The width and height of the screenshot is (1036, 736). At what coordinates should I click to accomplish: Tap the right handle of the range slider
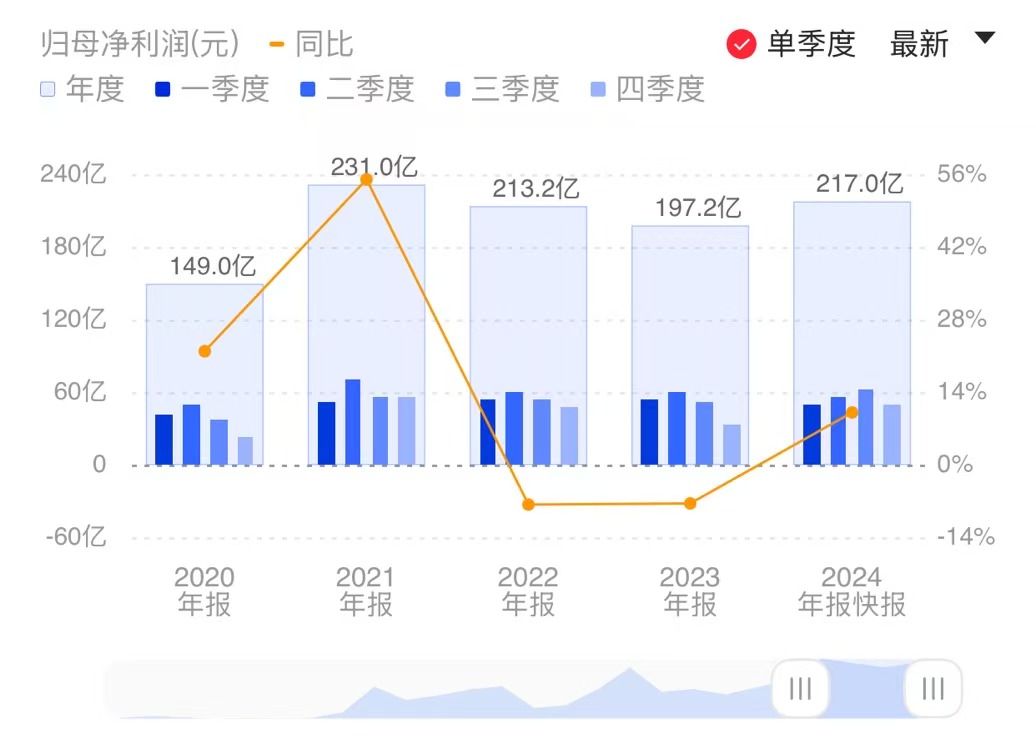pos(933,688)
